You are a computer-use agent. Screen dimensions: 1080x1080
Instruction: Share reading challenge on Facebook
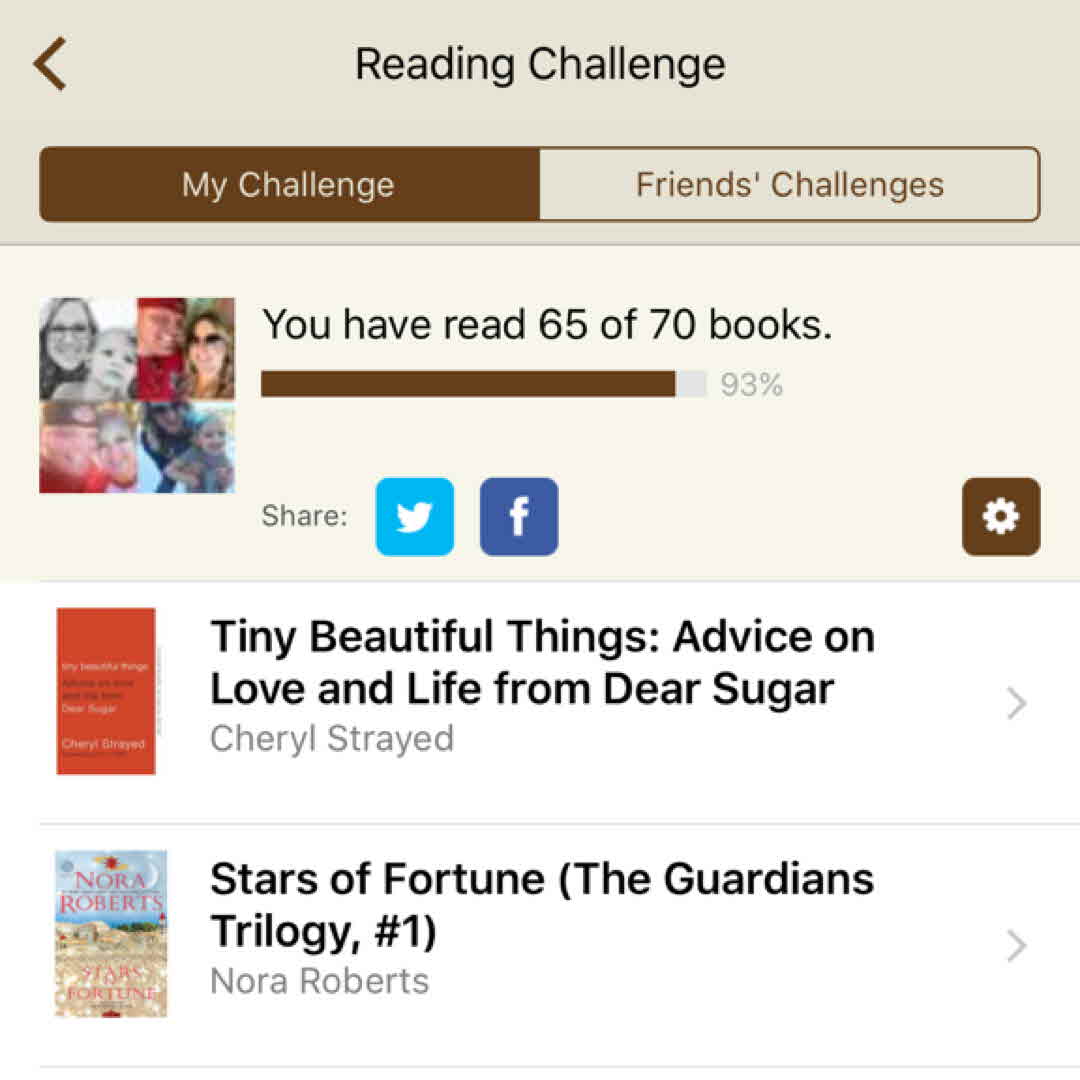(x=519, y=517)
